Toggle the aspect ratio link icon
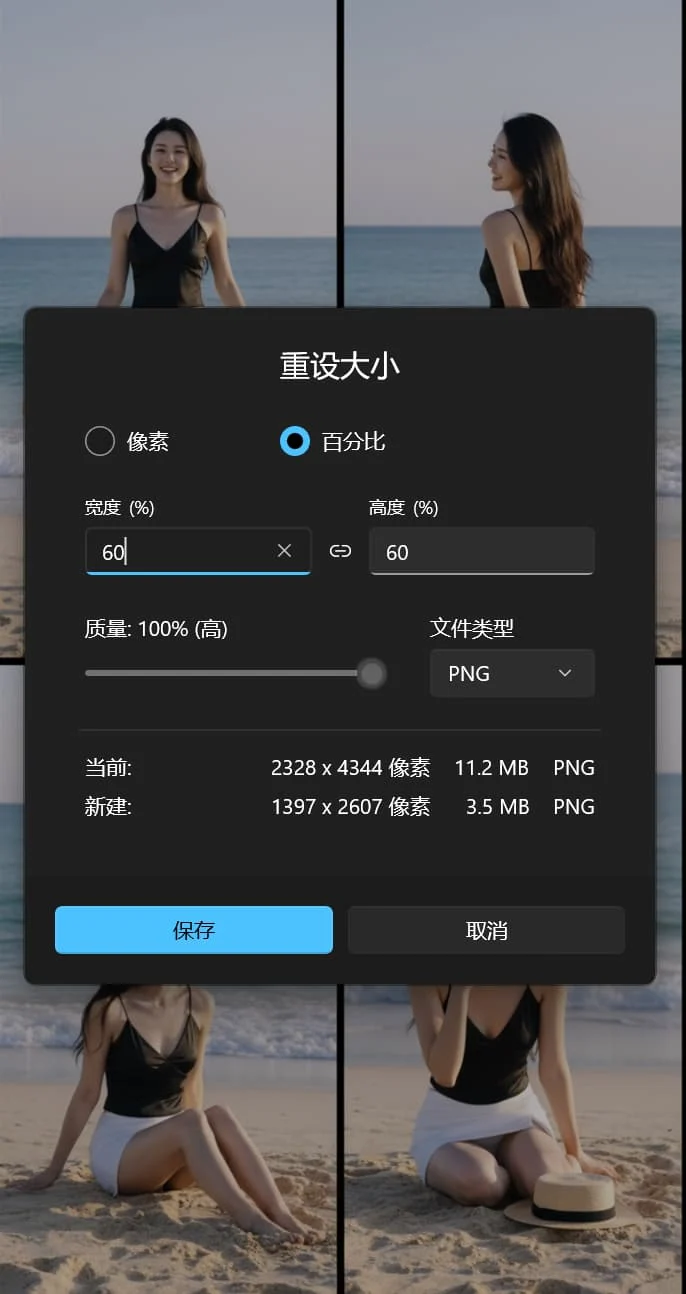This screenshot has width=686, height=1294. point(340,551)
